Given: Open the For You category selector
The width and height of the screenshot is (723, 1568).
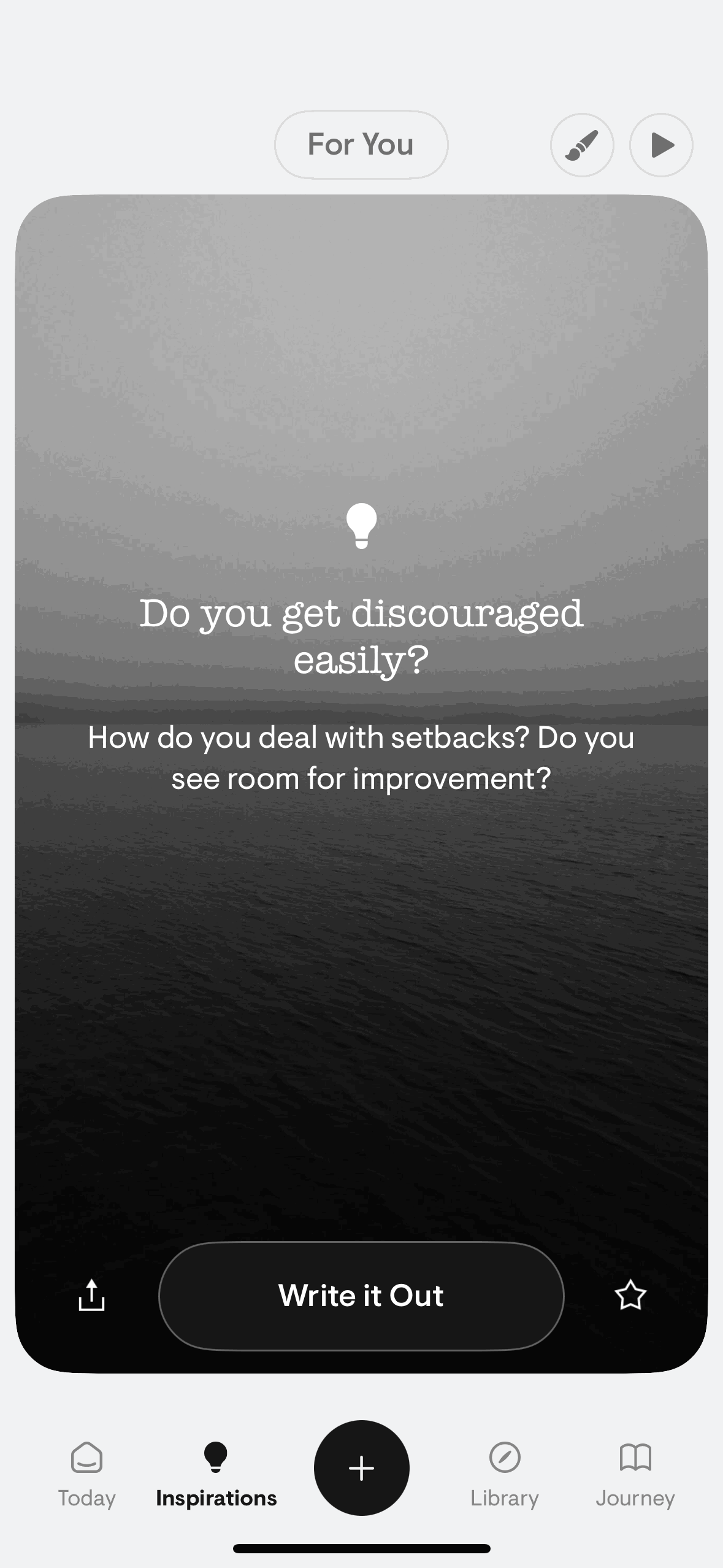Looking at the screenshot, I should 361,145.
